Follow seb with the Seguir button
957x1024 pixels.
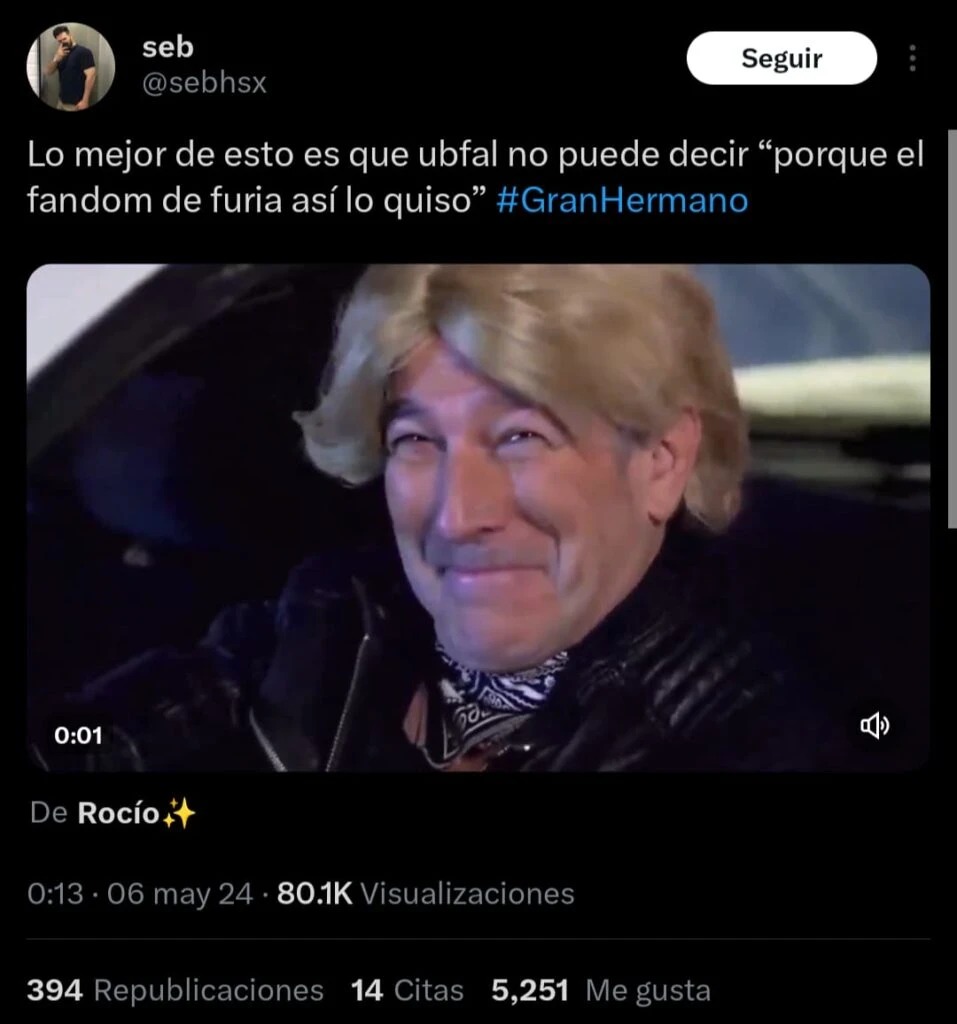[781, 58]
